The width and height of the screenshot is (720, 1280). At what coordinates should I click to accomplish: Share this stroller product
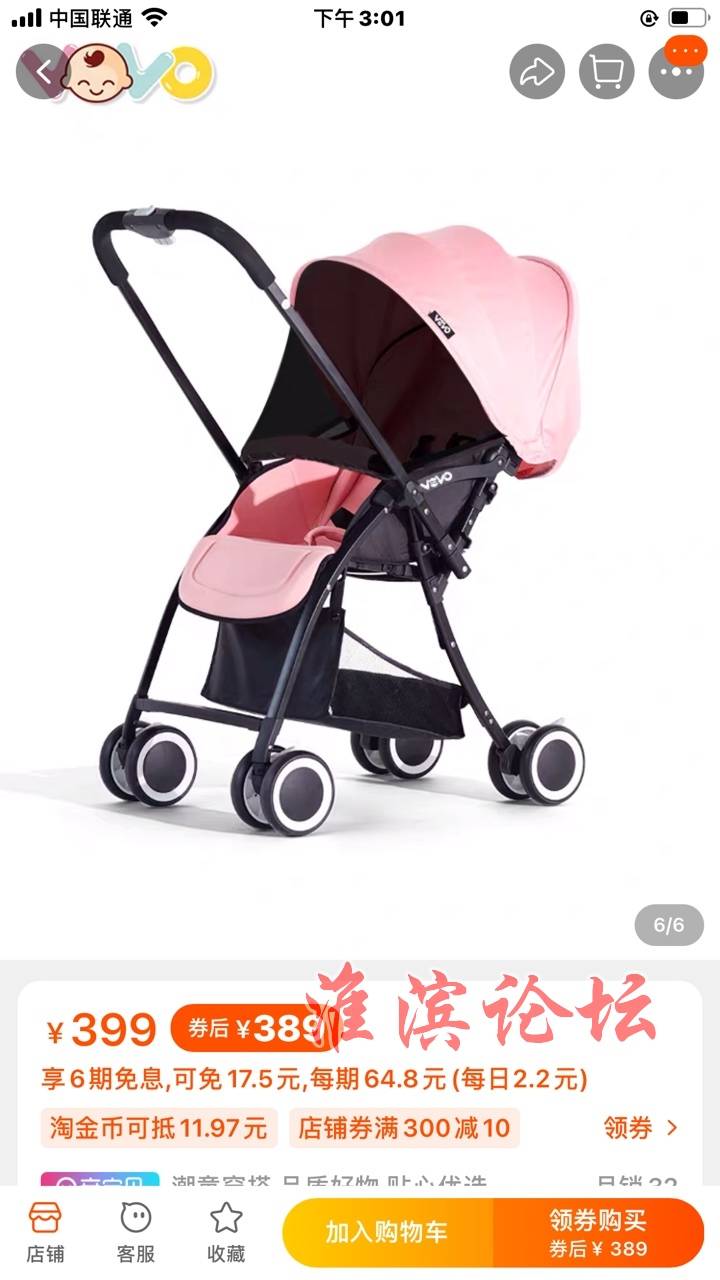tap(537, 71)
